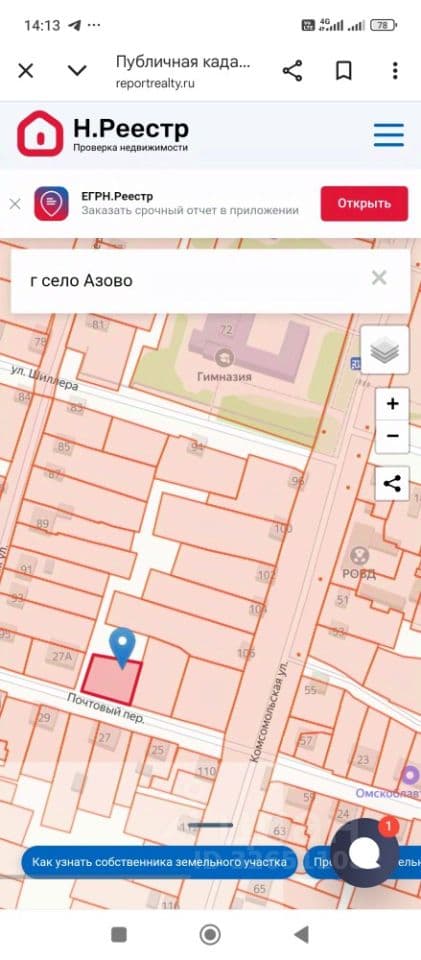Open the map layers selector

[385, 350]
